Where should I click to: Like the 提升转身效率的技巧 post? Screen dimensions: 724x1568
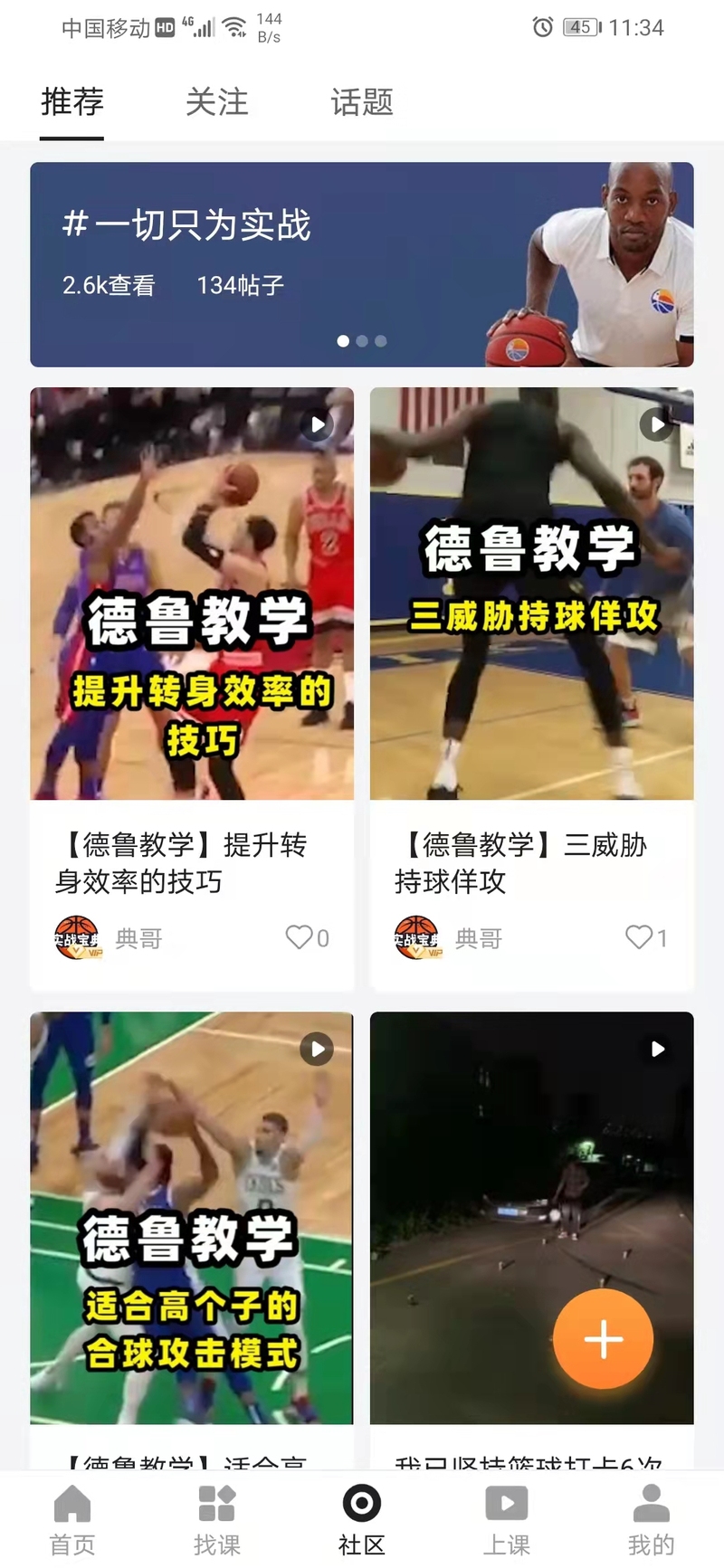pyautogui.click(x=308, y=937)
